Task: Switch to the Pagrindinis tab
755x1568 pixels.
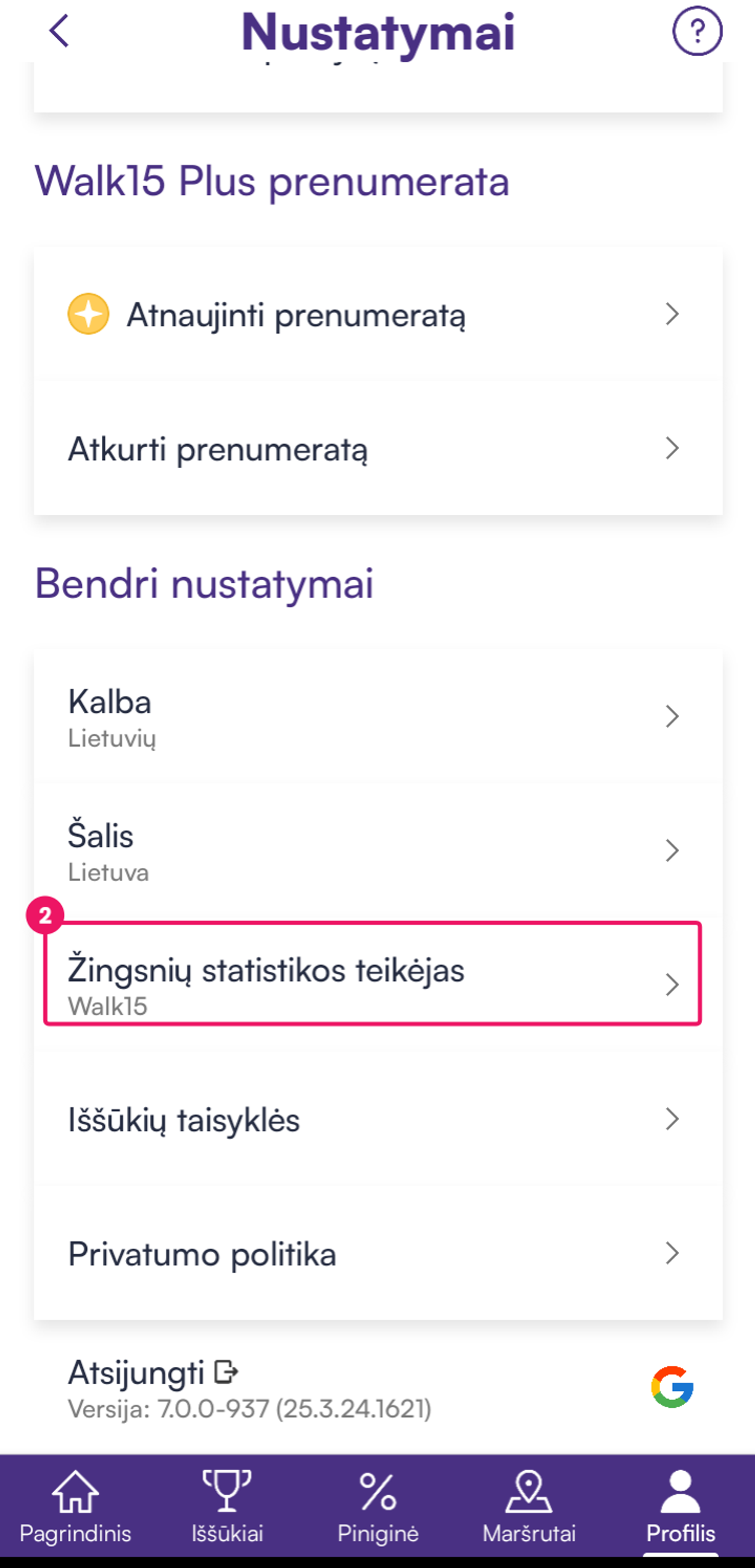Action: [75, 1506]
